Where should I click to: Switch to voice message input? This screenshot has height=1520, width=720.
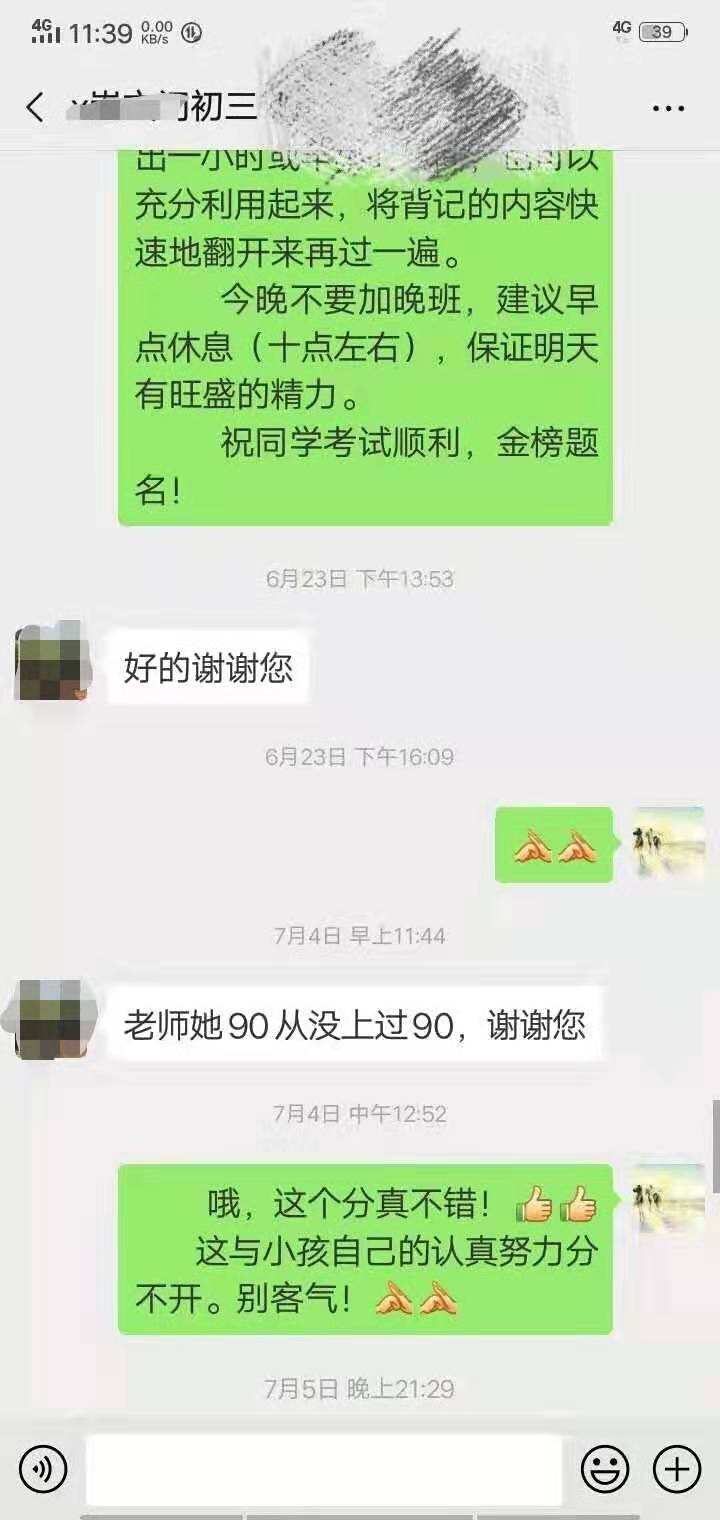[43, 1469]
